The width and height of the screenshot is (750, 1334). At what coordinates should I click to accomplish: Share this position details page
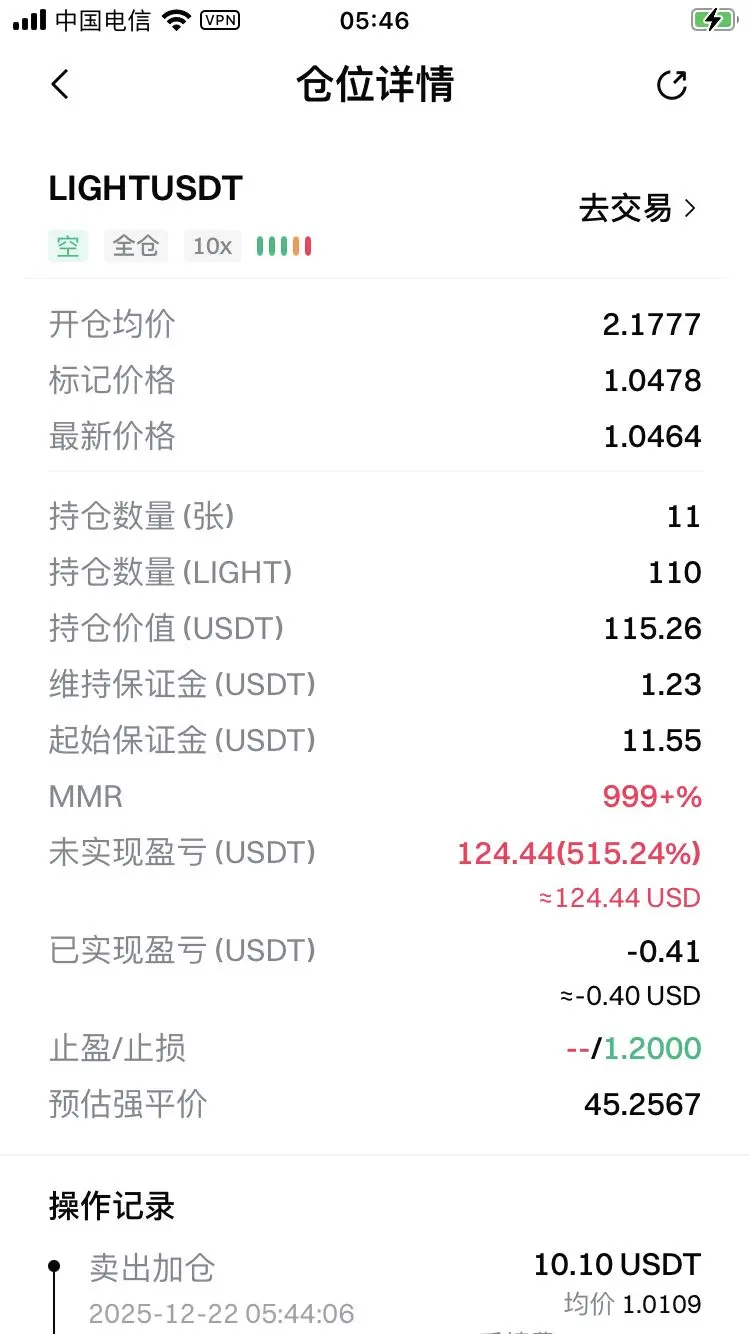click(x=672, y=85)
